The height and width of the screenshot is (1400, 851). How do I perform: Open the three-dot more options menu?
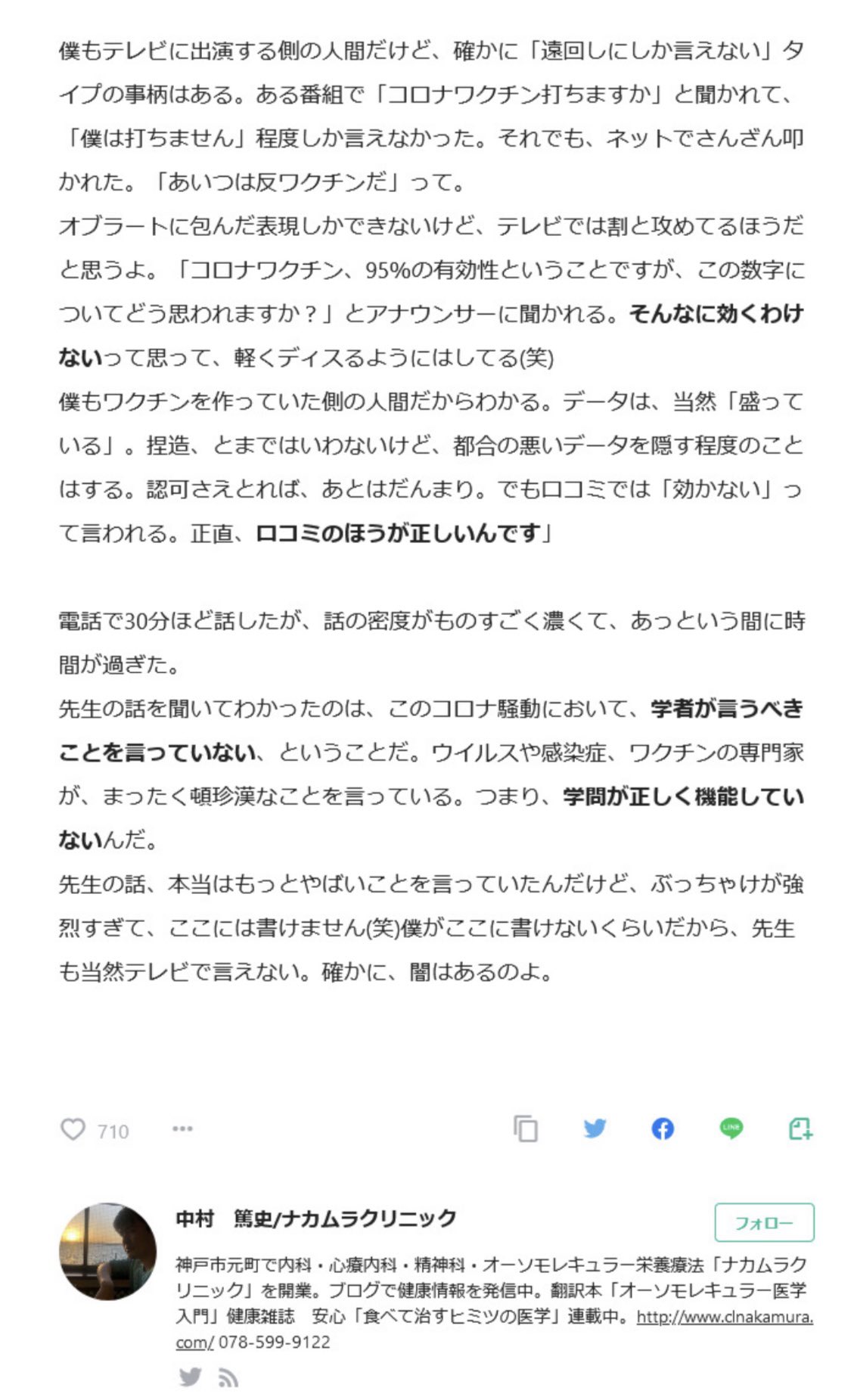click(182, 1128)
